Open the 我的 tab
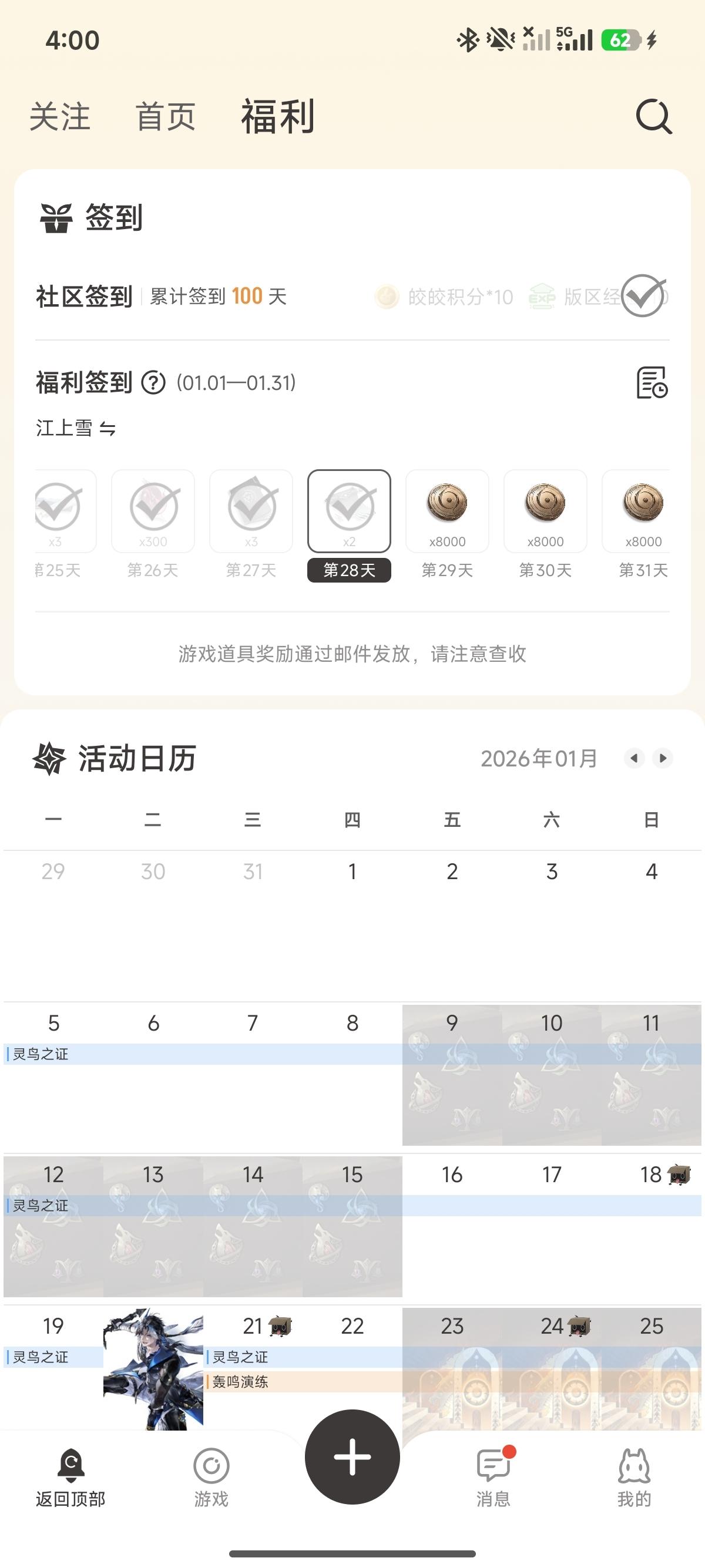 tap(634, 1477)
